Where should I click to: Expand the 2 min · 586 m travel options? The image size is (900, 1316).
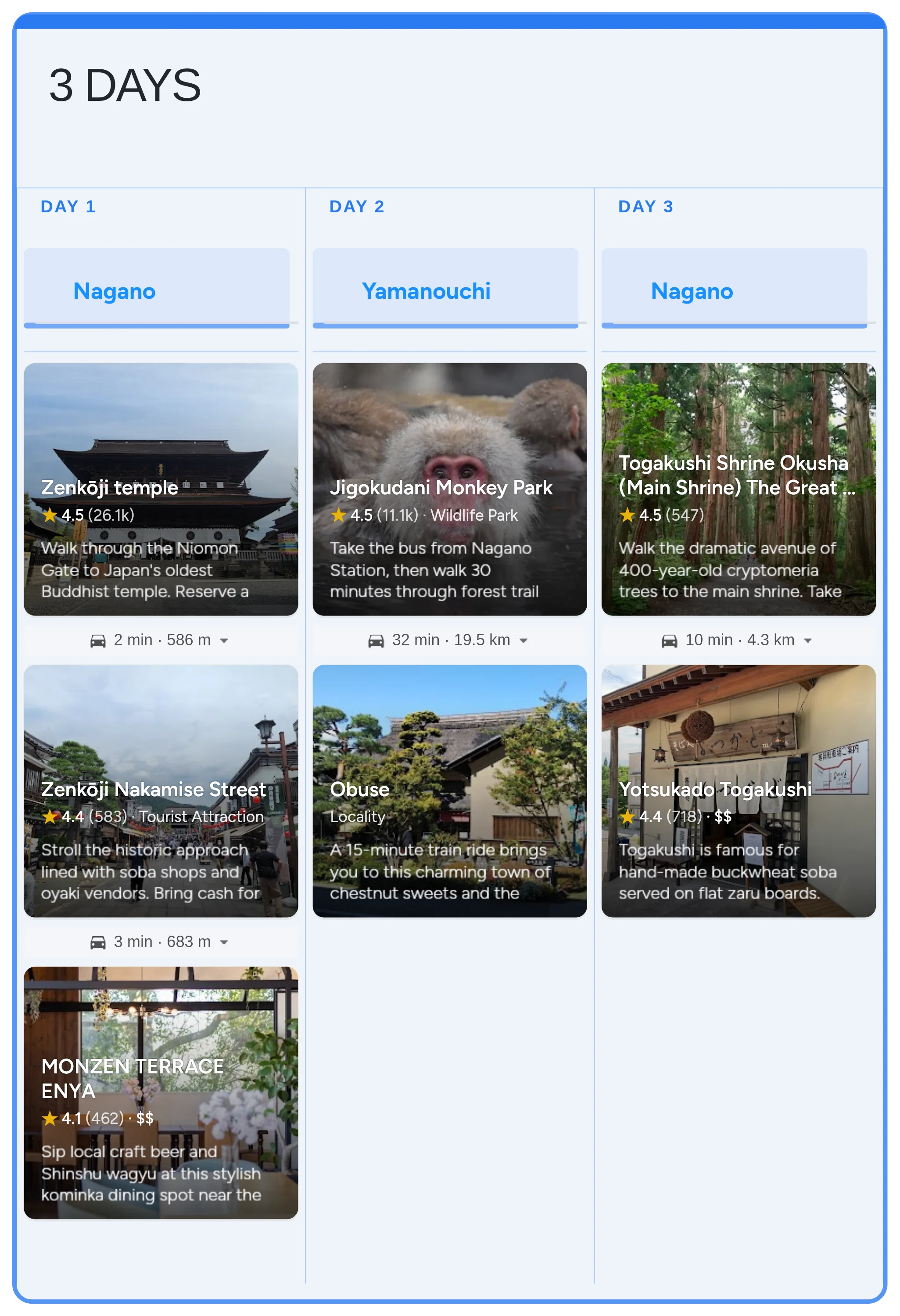160,640
